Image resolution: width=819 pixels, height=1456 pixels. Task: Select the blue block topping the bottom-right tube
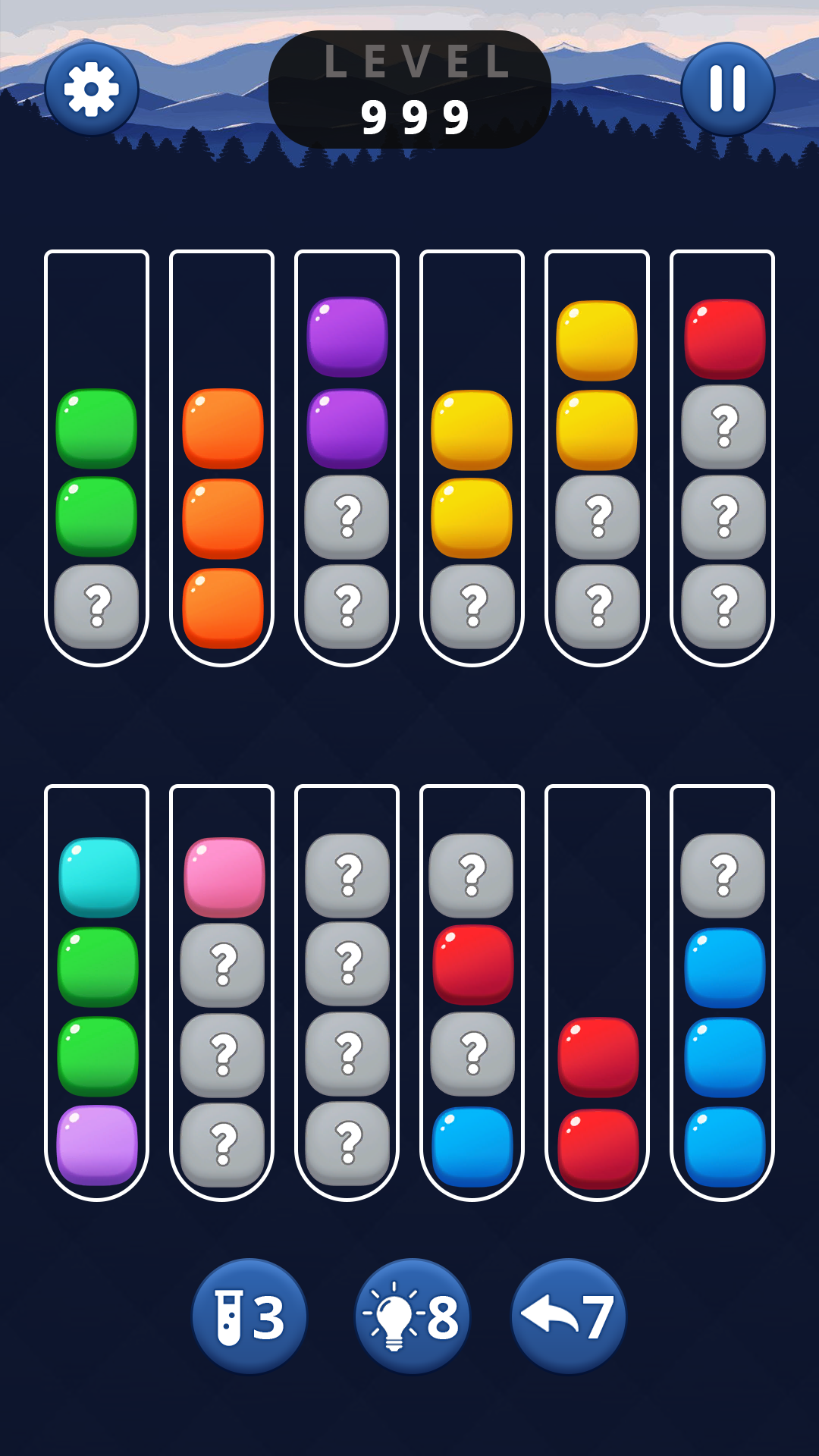coord(726,967)
